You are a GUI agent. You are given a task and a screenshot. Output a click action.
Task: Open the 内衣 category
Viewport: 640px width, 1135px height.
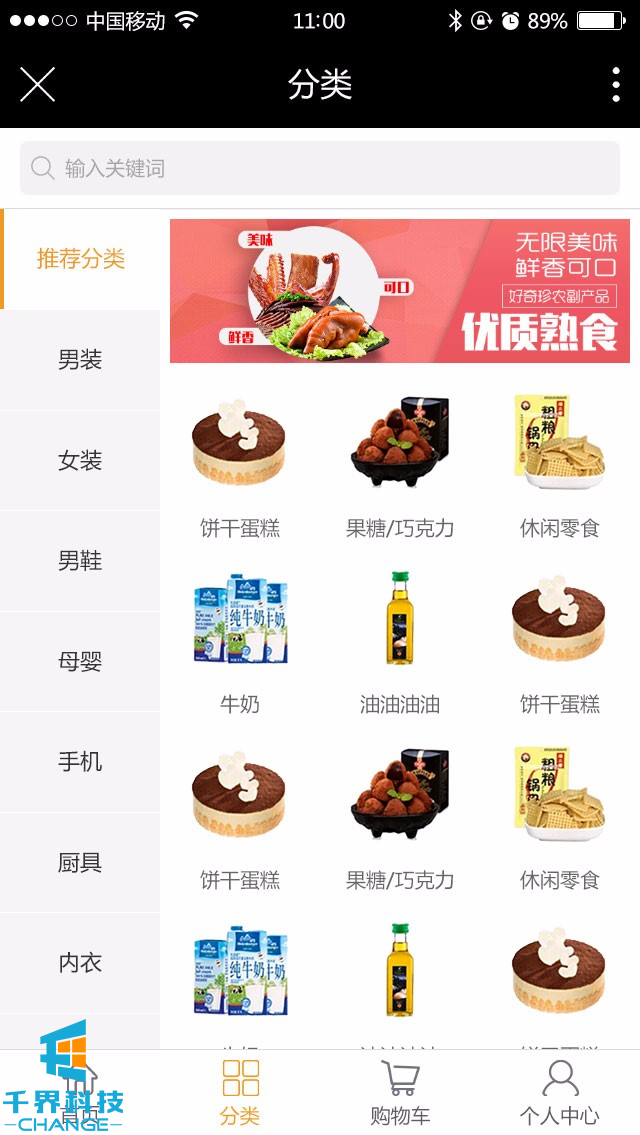(80, 963)
